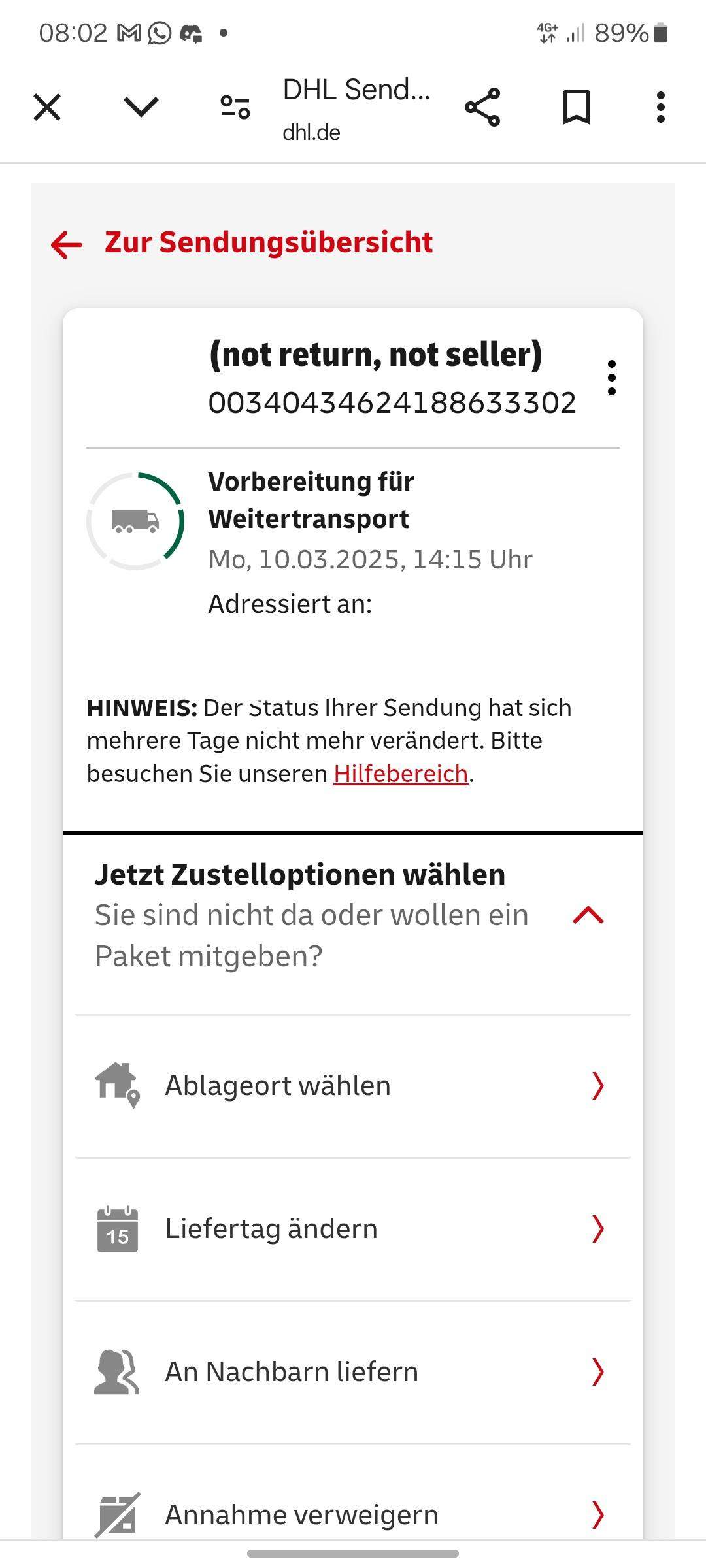Open the browser three-dot overflow menu

(662, 106)
